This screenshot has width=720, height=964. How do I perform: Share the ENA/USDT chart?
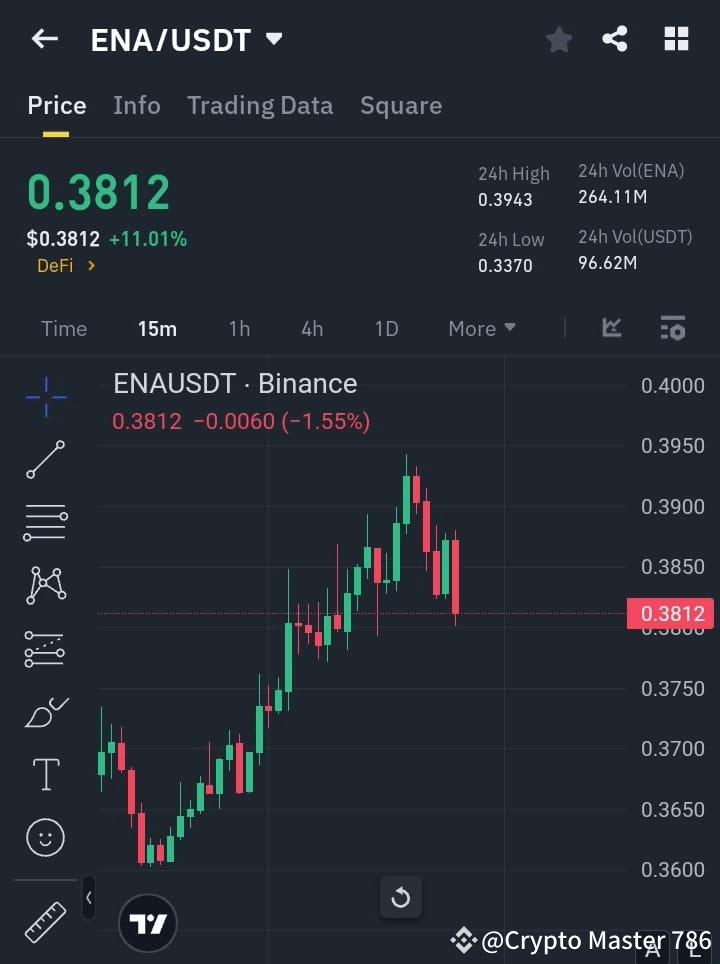click(616, 39)
